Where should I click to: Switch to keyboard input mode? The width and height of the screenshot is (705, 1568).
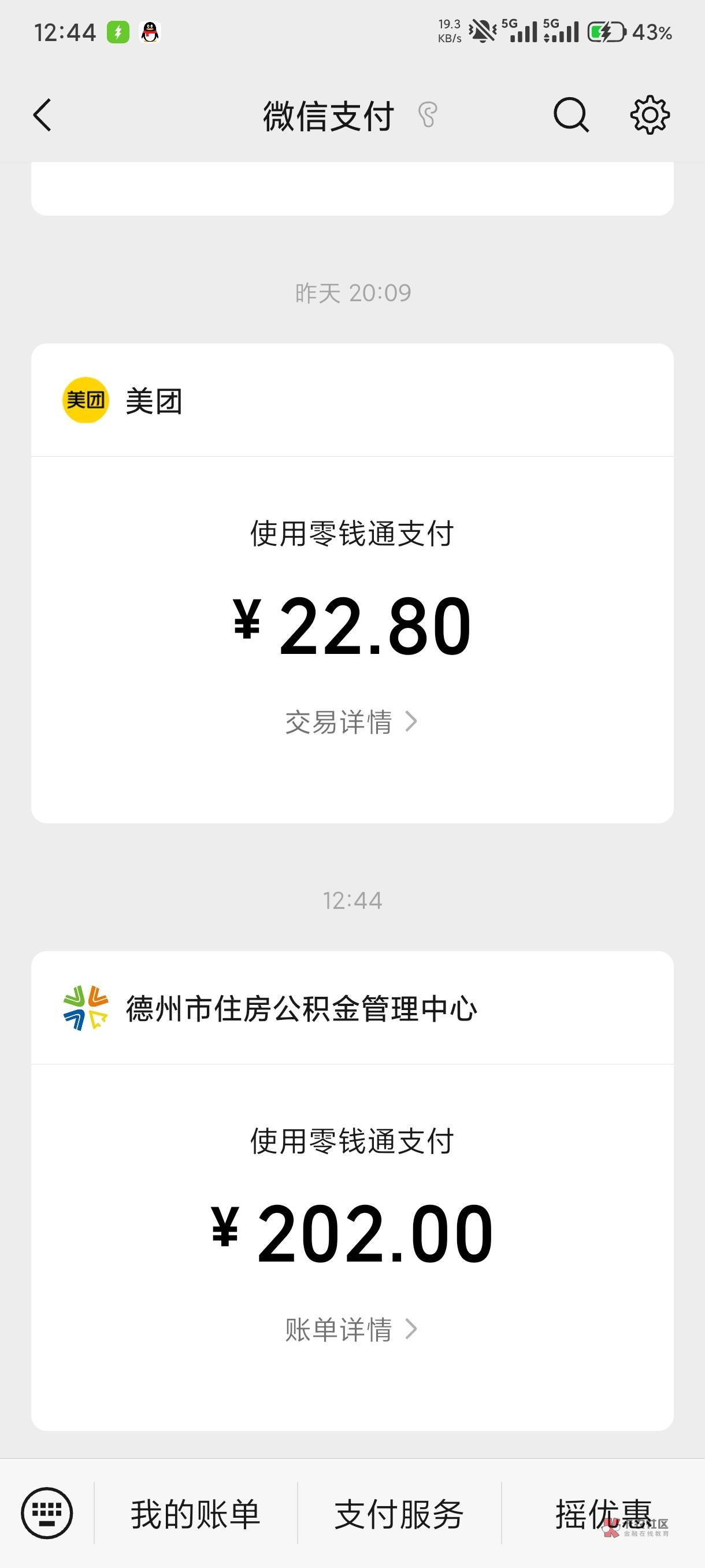coord(47,1512)
